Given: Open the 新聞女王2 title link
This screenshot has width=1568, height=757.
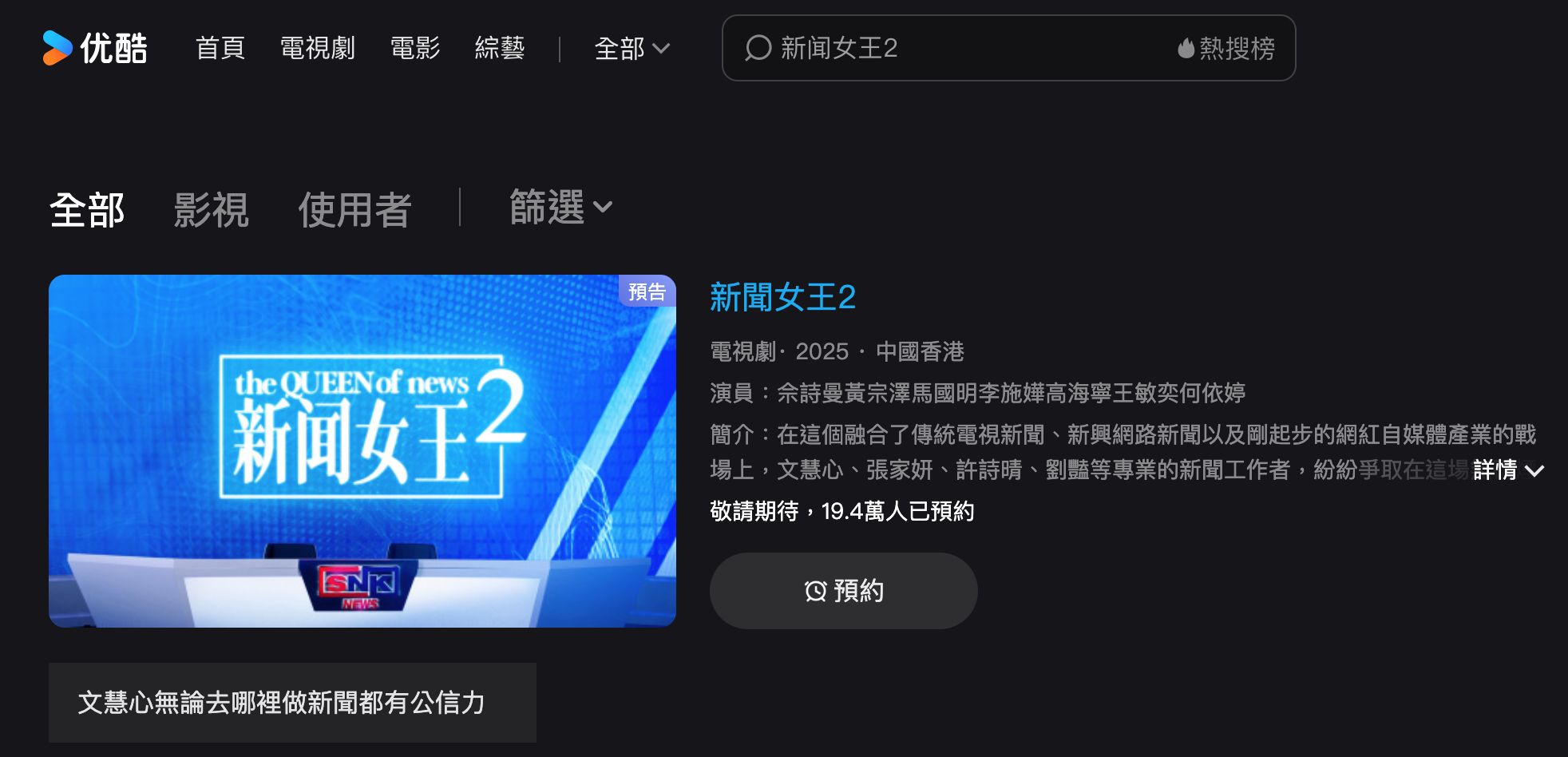Looking at the screenshot, I should (x=782, y=298).
